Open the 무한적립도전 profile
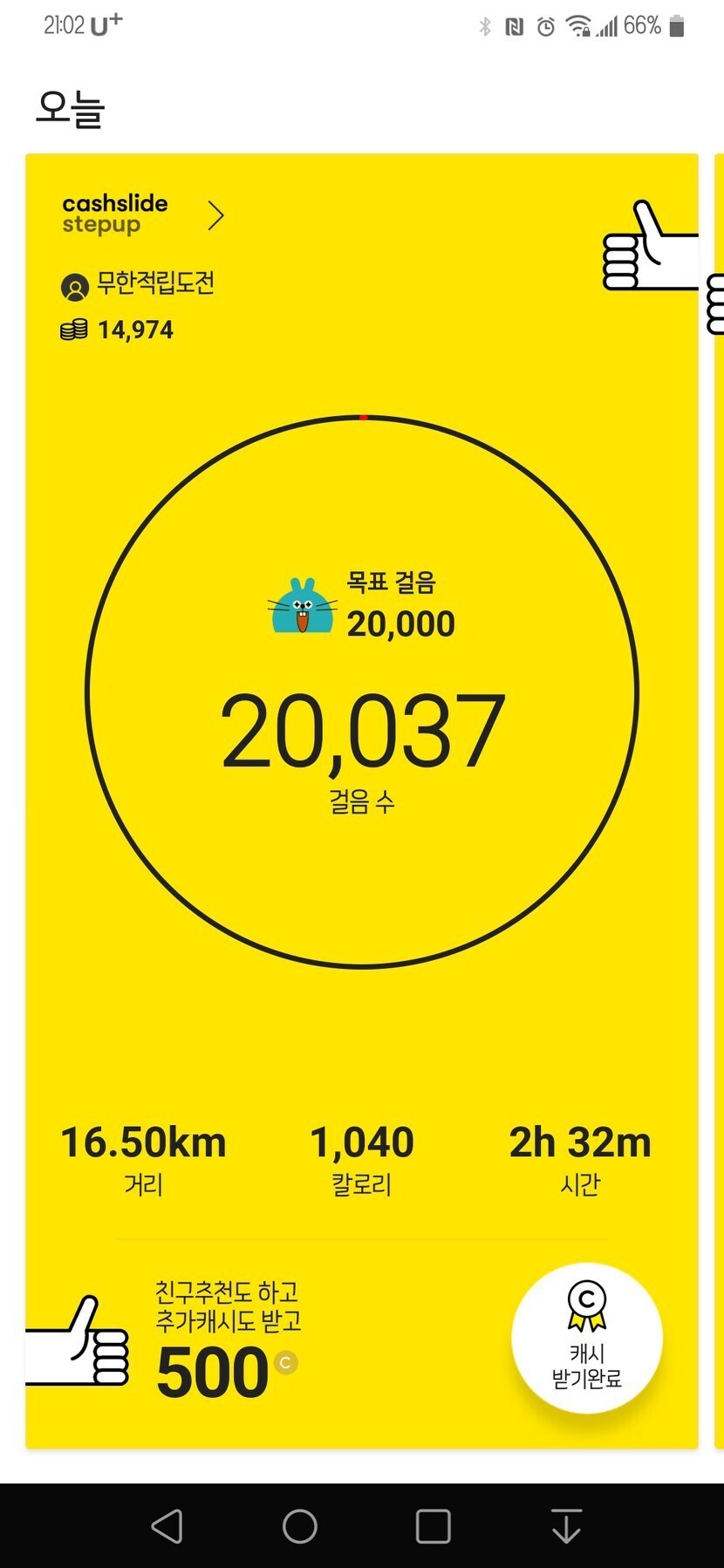 click(x=140, y=284)
